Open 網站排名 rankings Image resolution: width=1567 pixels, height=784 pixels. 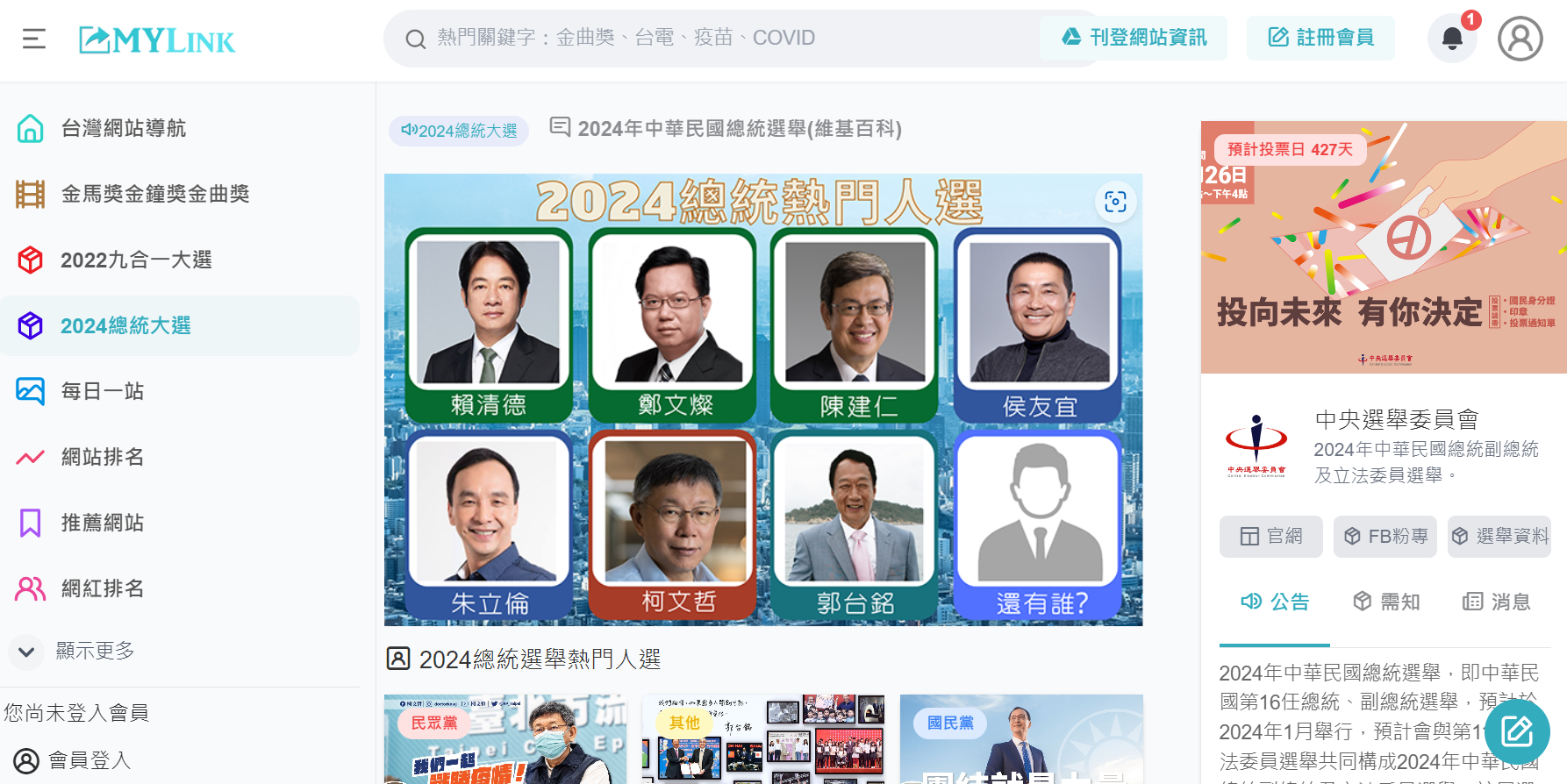[x=102, y=457]
